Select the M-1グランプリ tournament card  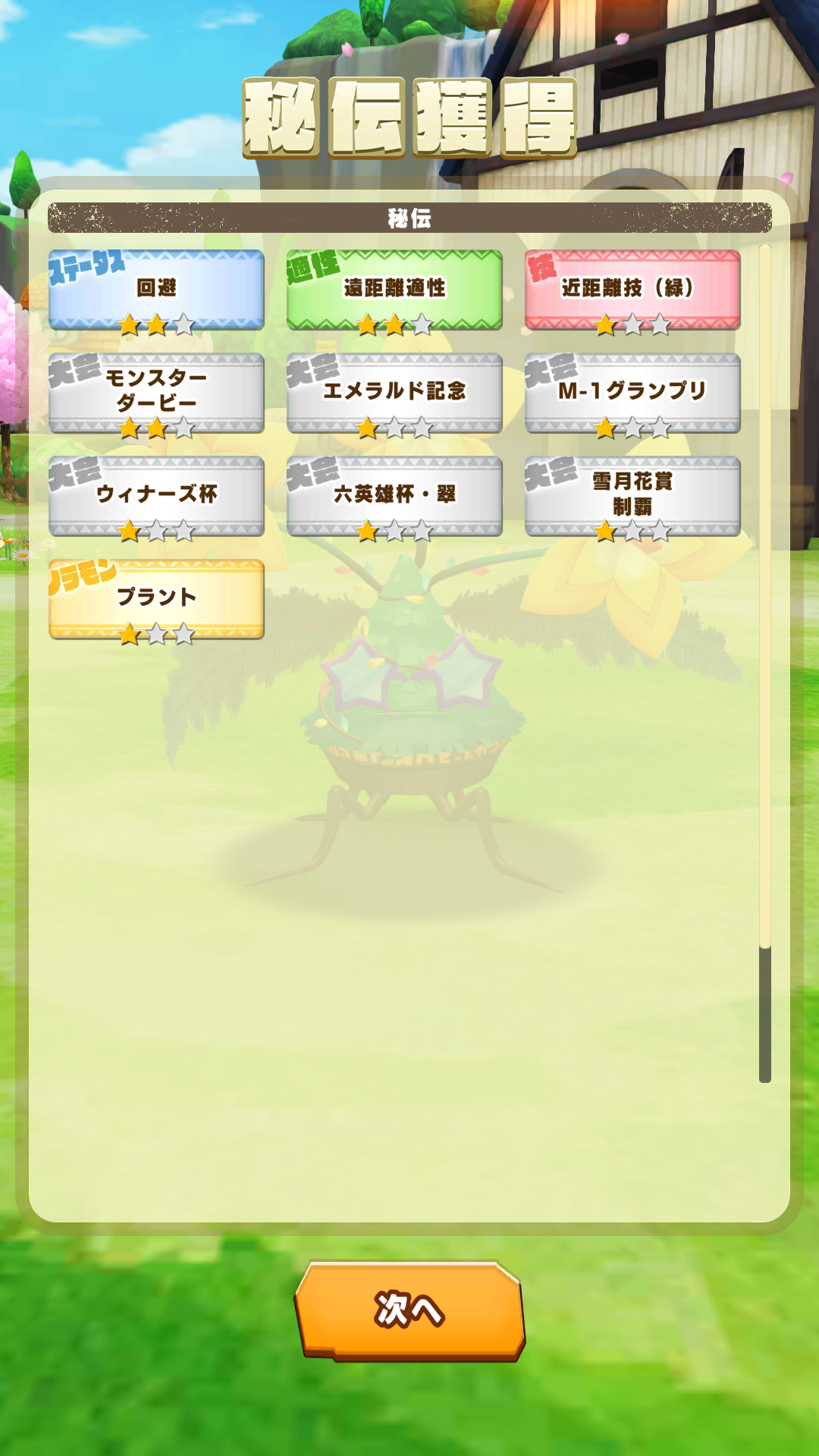click(x=632, y=393)
